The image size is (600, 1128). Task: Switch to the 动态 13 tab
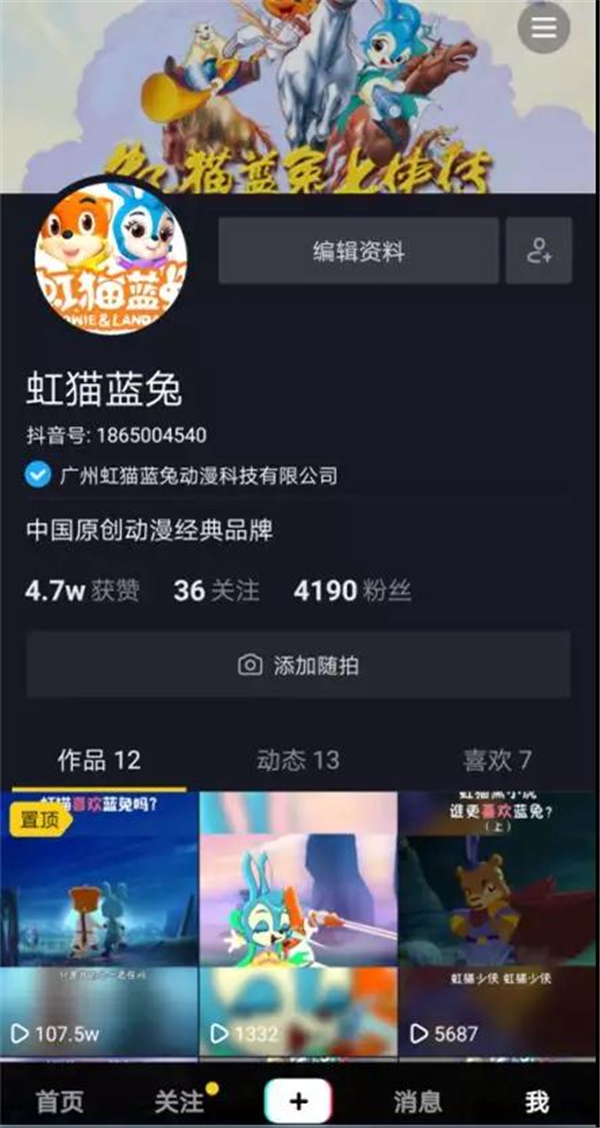pos(298,760)
